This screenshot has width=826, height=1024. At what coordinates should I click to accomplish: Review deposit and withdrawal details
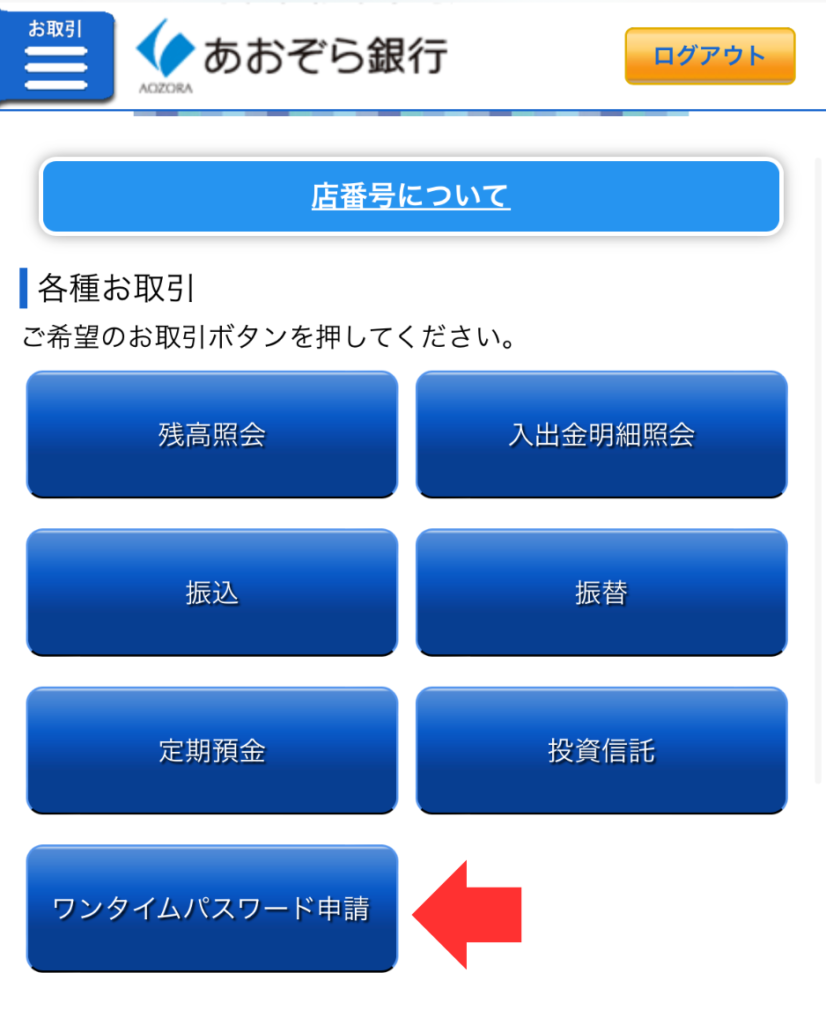pos(601,434)
